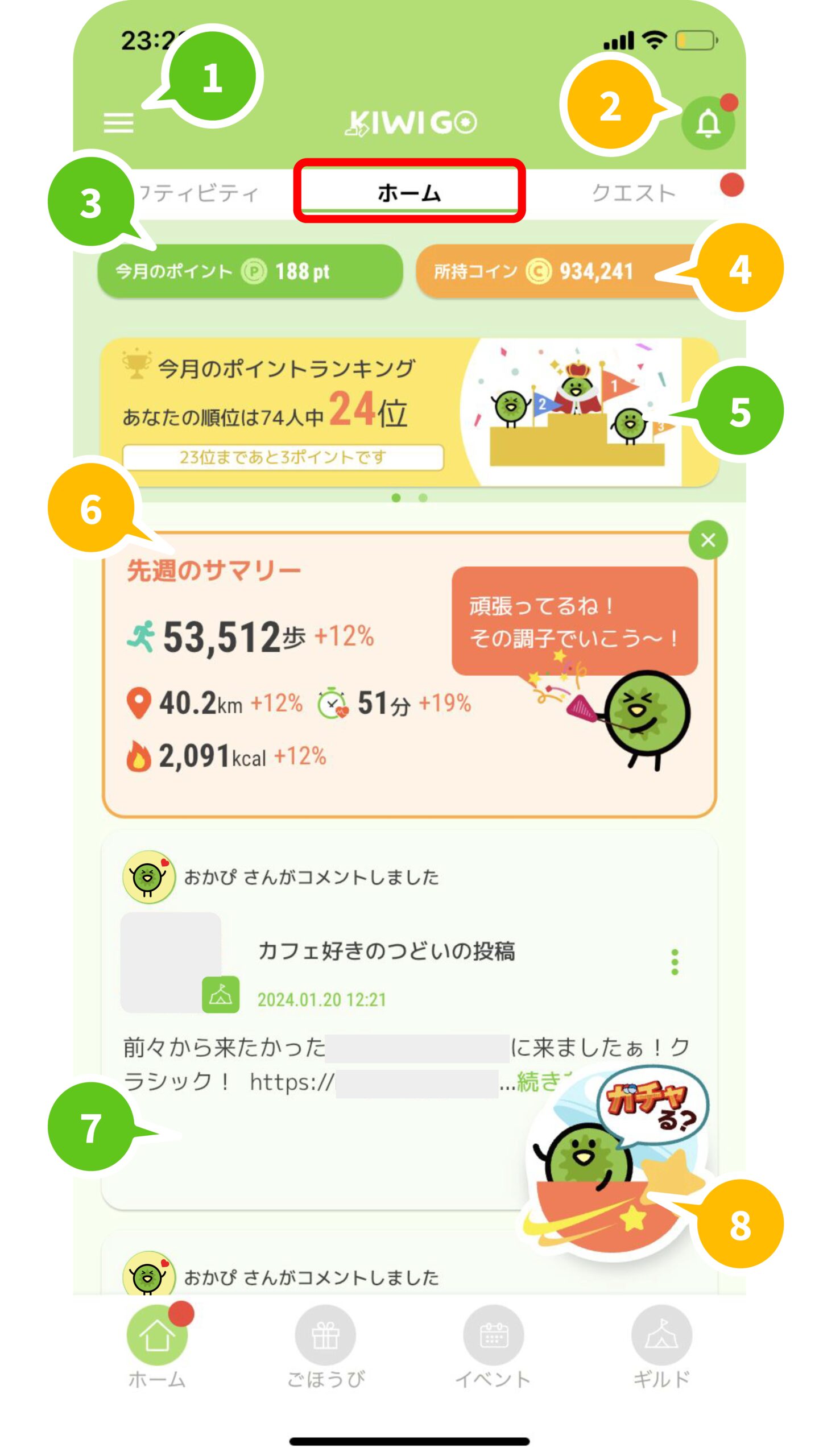The height and width of the screenshot is (1456, 819).
Task: Open the ごほうび bottom tab
Action: point(325,1347)
